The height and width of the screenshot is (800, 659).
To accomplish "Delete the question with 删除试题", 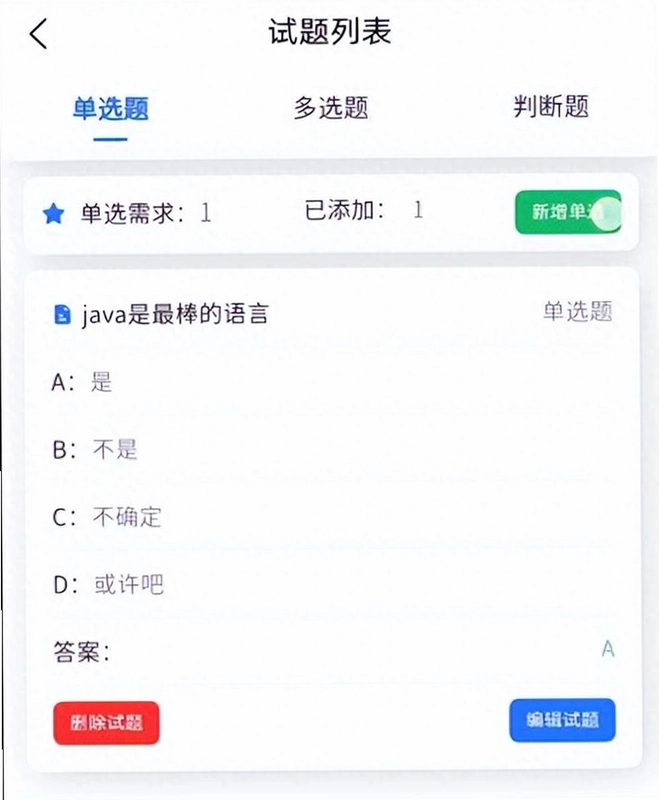I will tap(106, 722).
